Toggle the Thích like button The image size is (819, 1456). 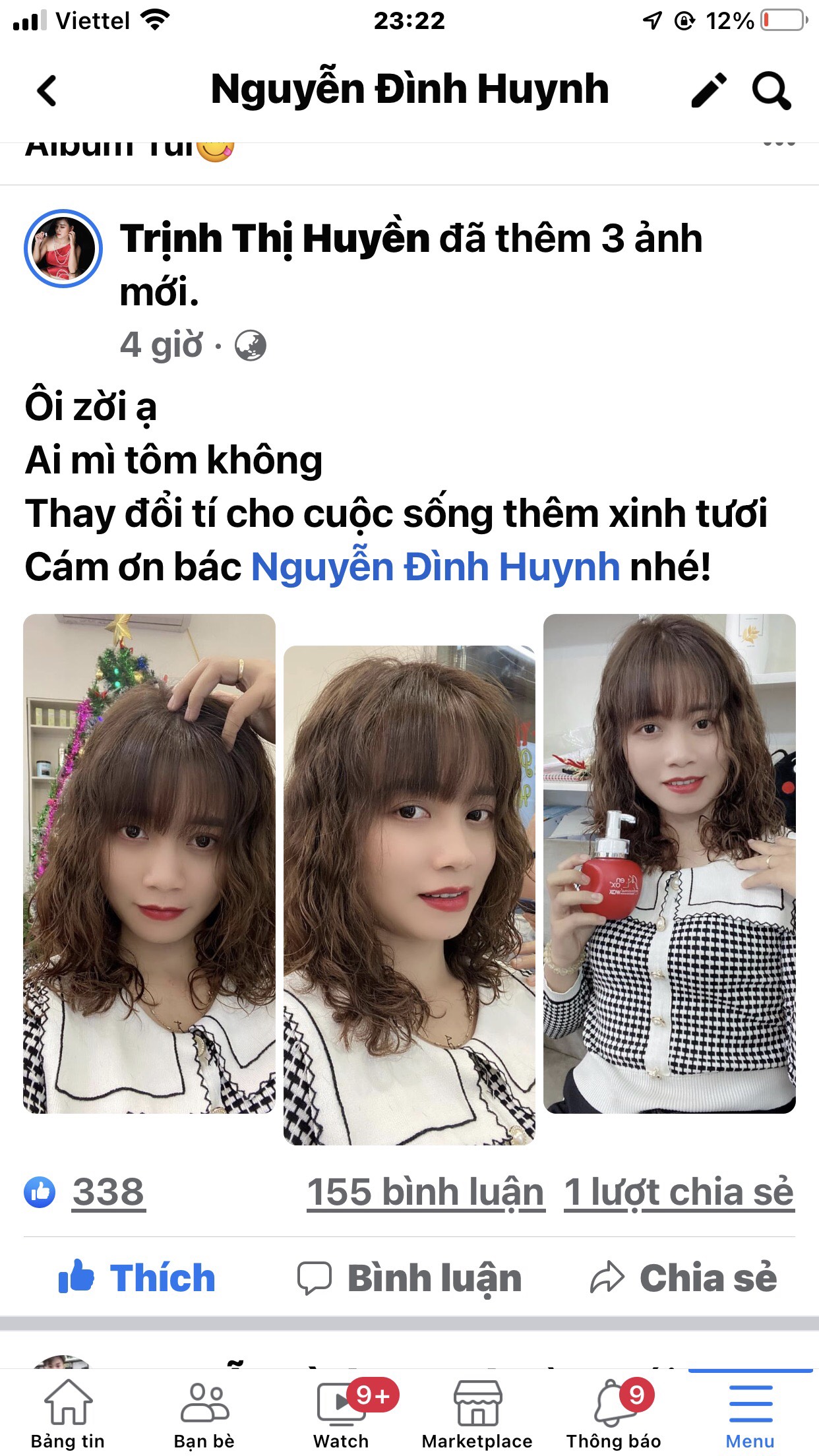(136, 1277)
